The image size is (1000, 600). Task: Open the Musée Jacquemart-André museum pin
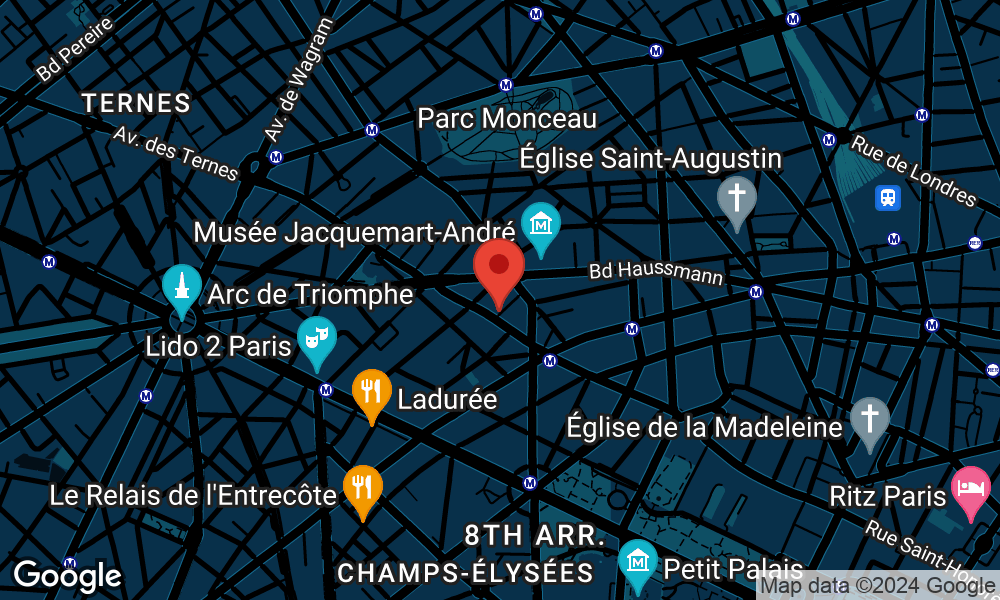pos(541,223)
